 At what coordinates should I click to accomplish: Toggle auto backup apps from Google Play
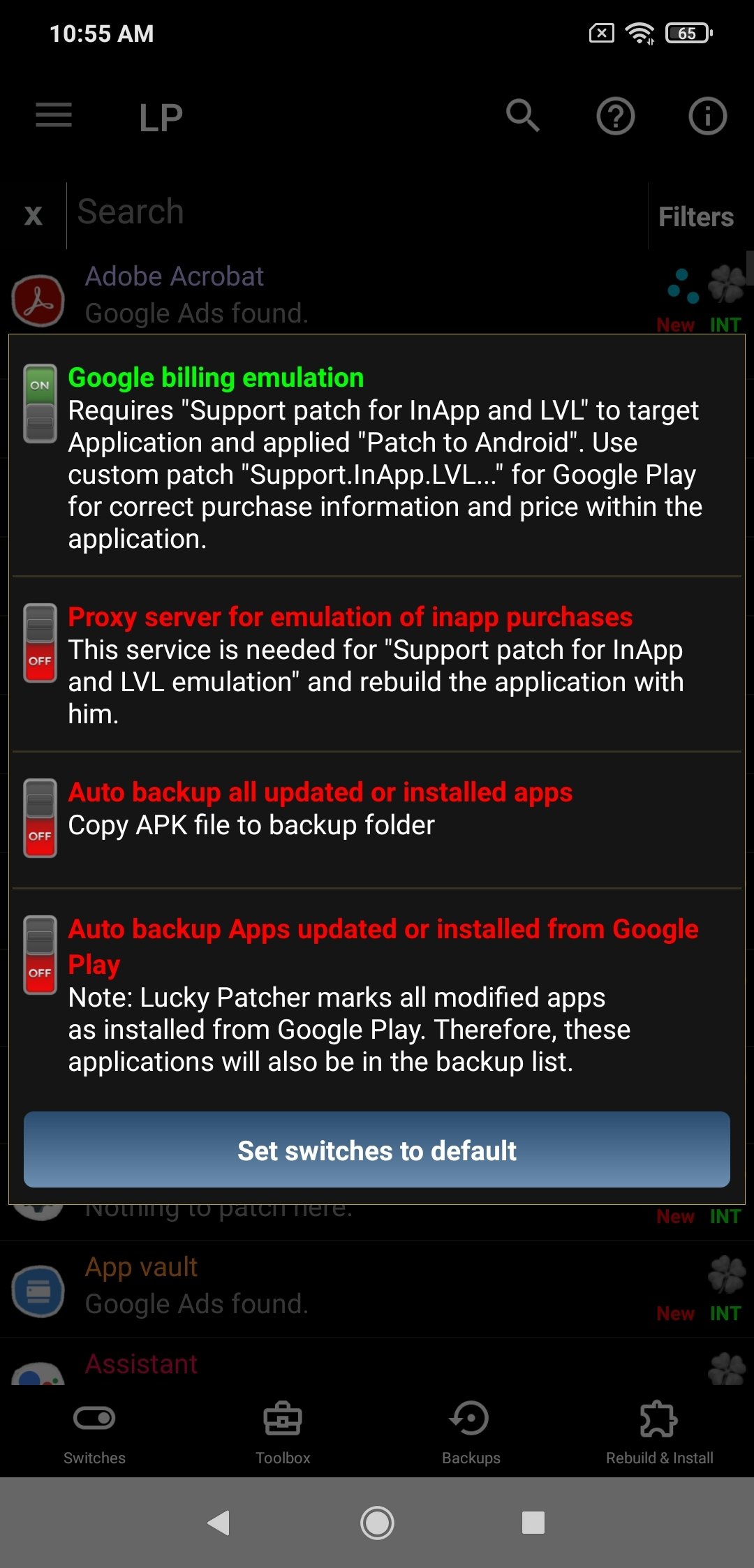[40, 955]
